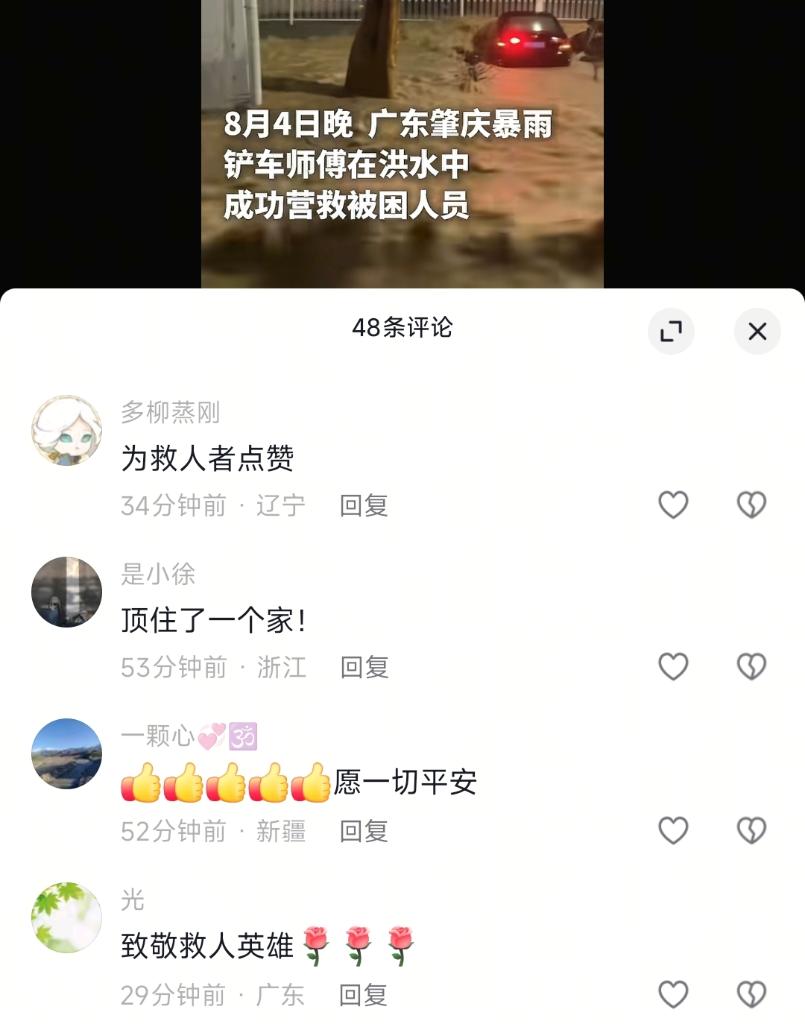Open 多柳蒸刚's profile avatar
Image resolution: width=805 pixels, height=1024 pixels.
point(67,431)
